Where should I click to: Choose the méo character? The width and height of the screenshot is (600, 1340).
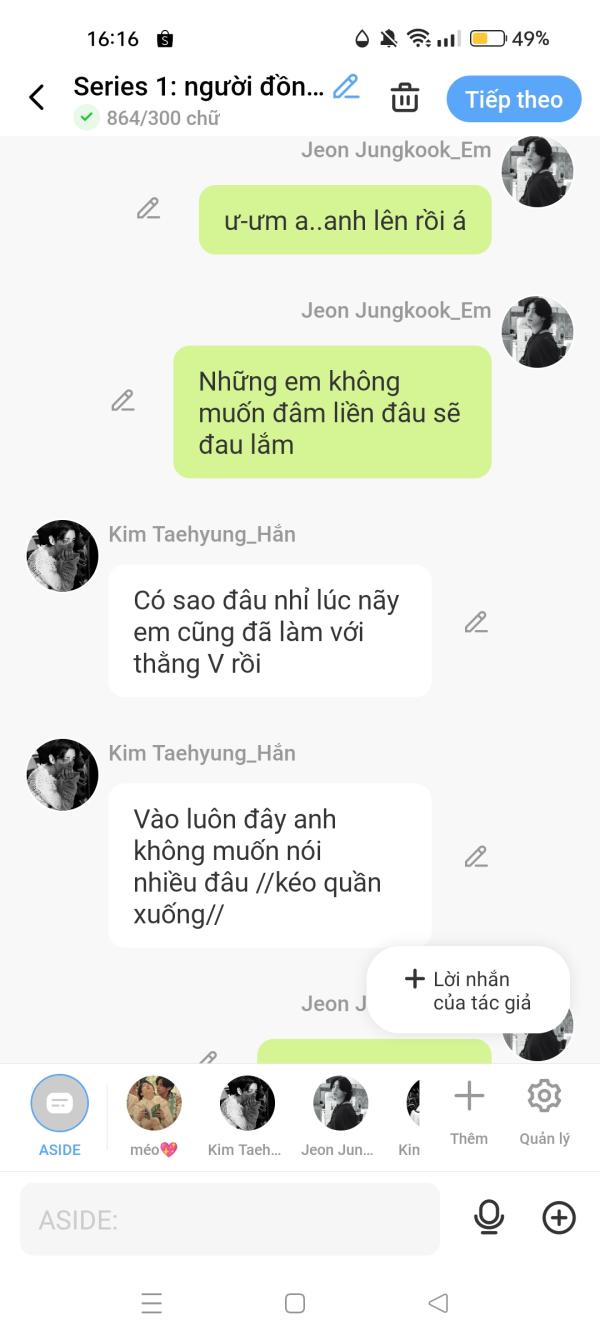(x=154, y=1113)
